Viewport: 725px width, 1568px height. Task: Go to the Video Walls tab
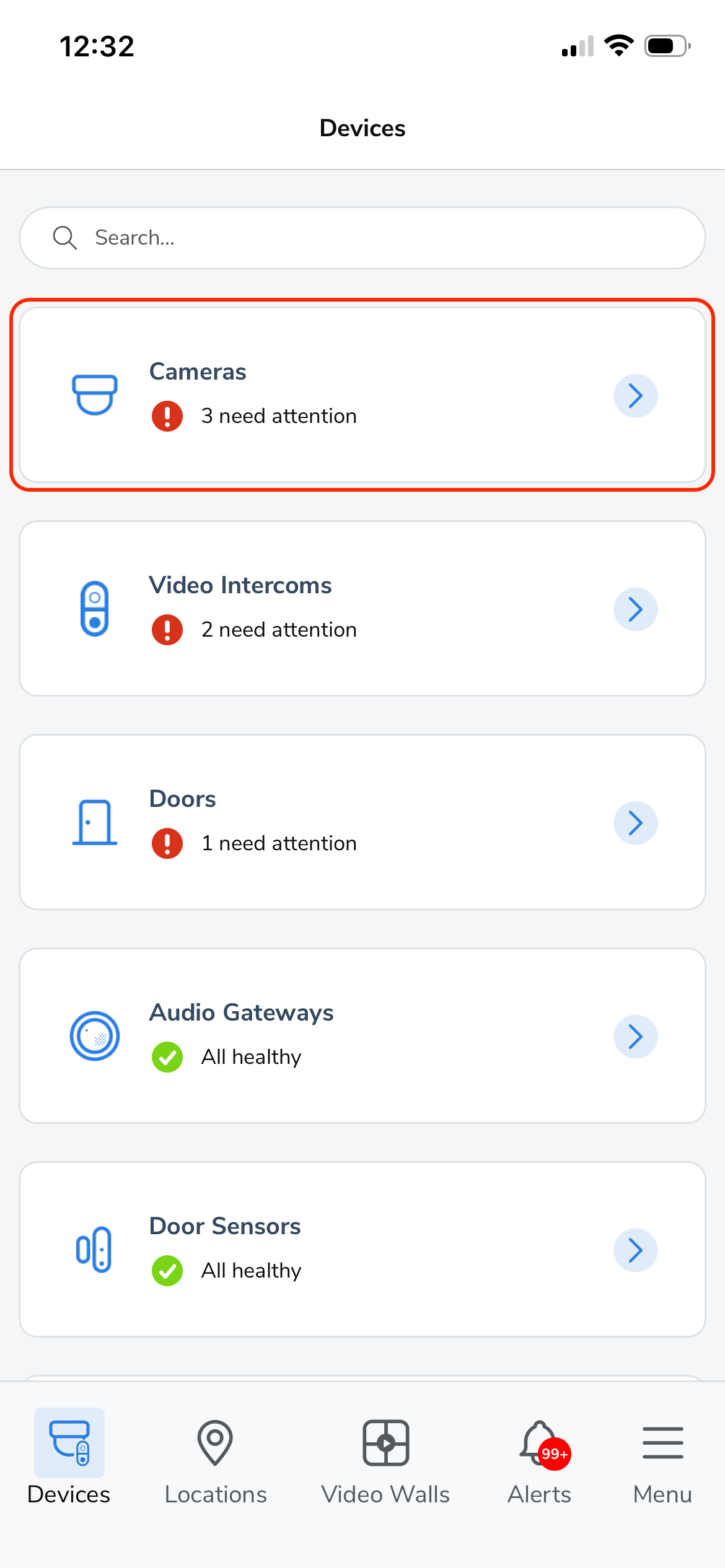pyautogui.click(x=385, y=1463)
